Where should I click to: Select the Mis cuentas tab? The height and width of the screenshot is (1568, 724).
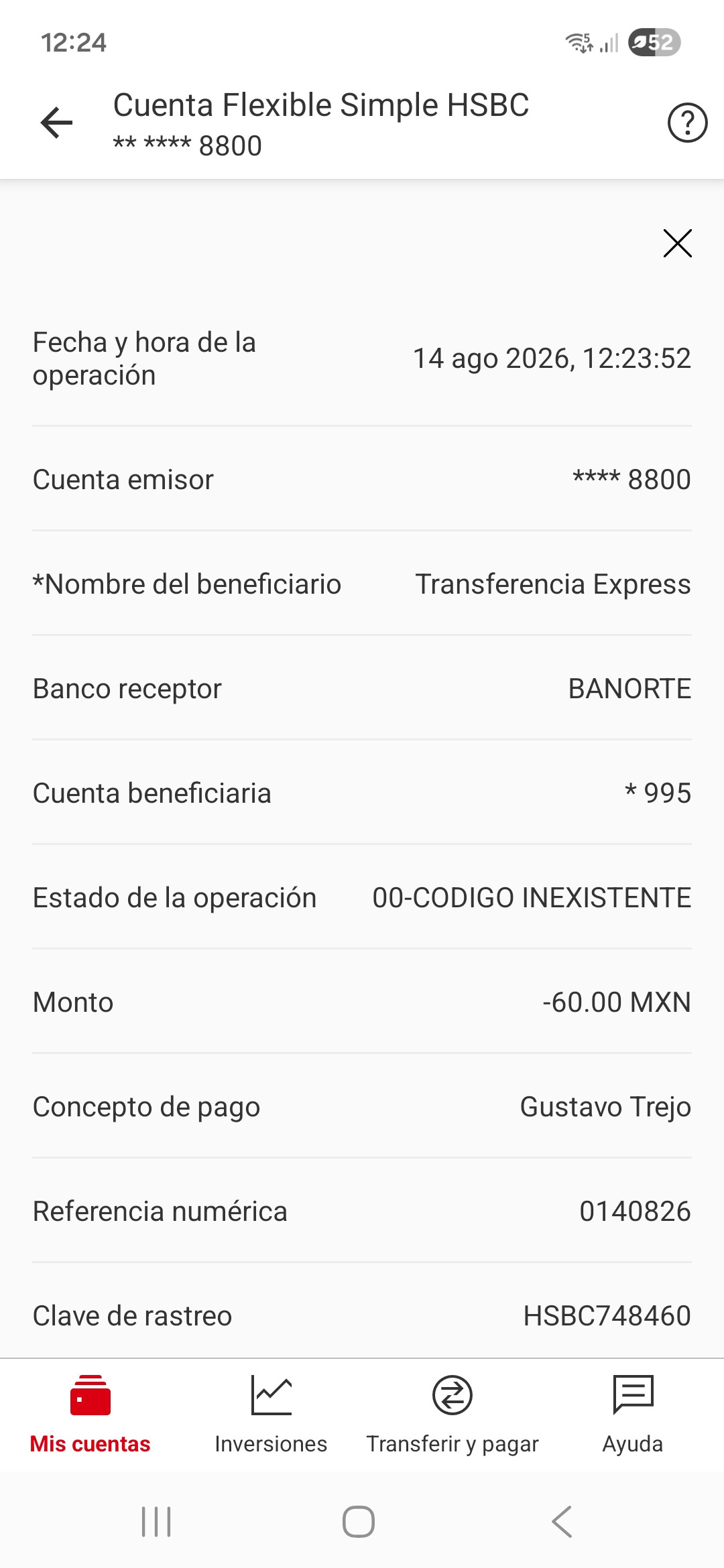point(90,1415)
